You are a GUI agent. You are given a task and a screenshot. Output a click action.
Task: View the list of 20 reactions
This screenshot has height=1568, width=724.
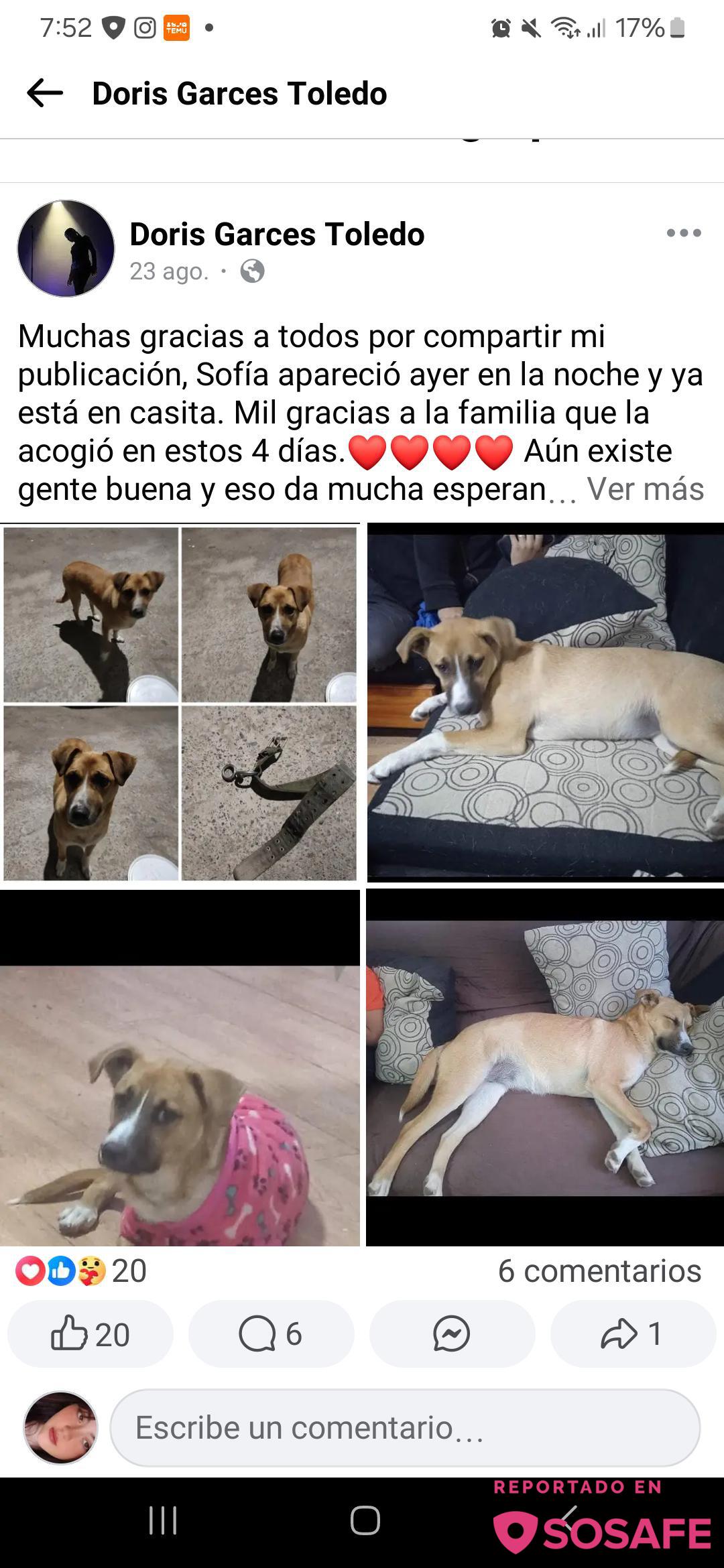(80, 1270)
